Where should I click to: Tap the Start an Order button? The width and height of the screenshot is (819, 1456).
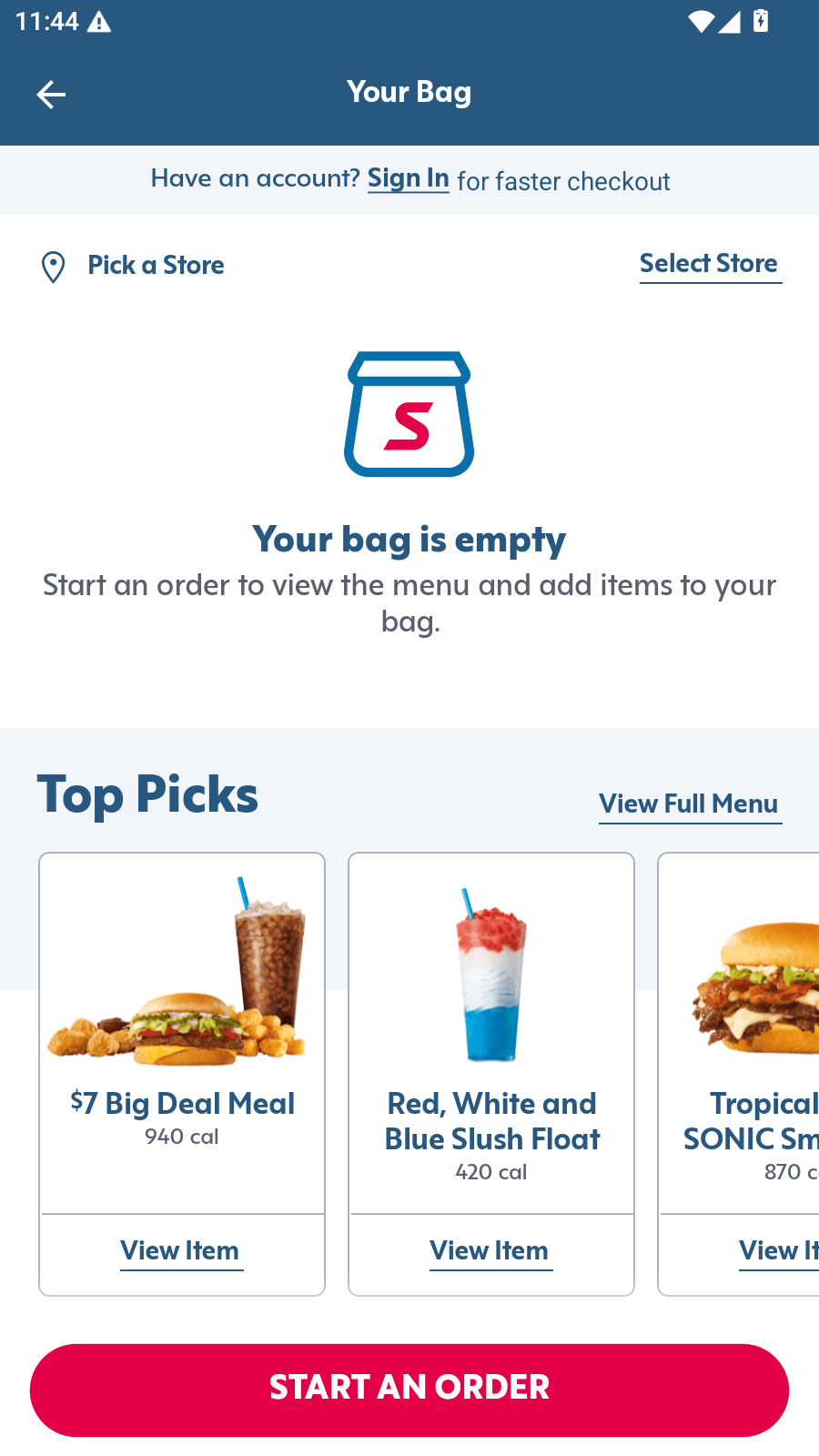coord(409,1390)
